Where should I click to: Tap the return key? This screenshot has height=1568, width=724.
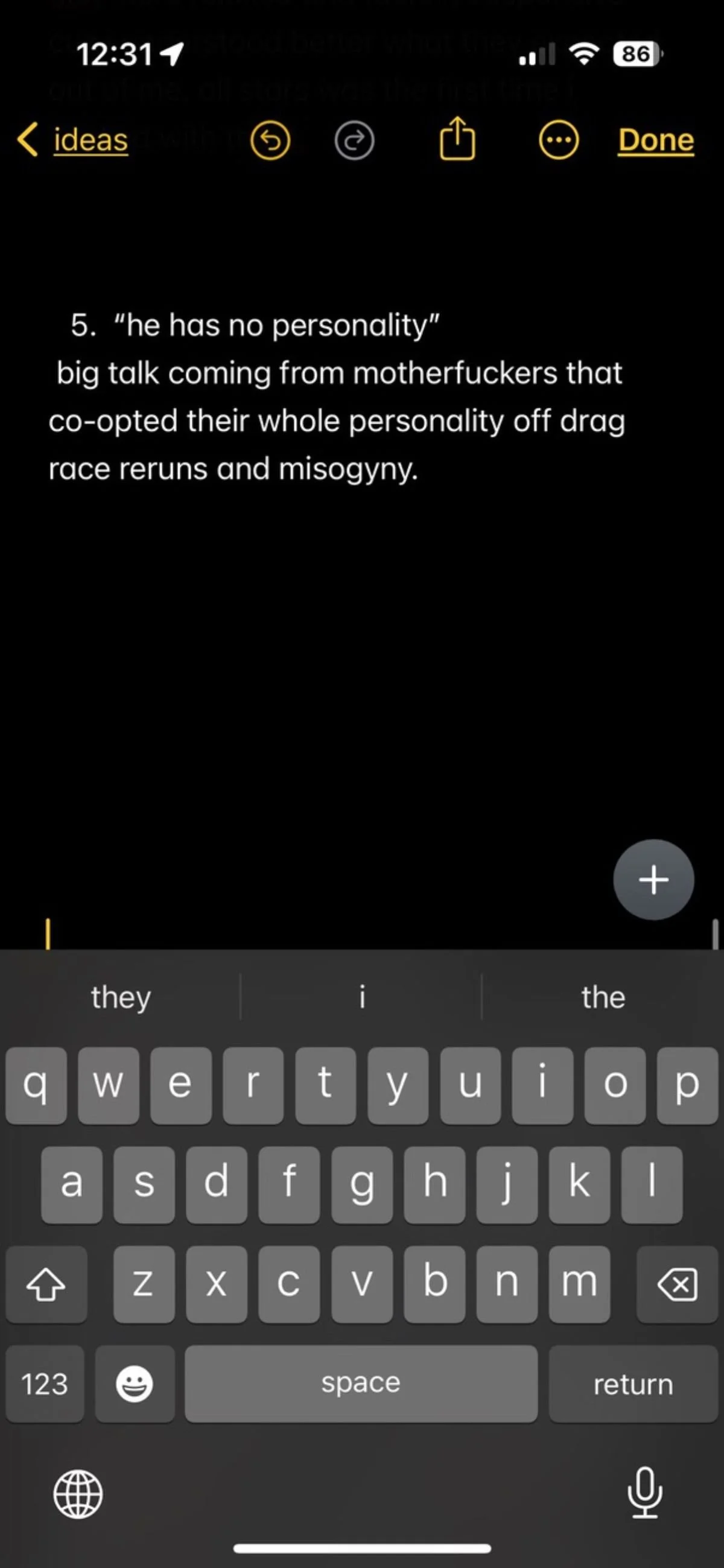[634, 1383]
